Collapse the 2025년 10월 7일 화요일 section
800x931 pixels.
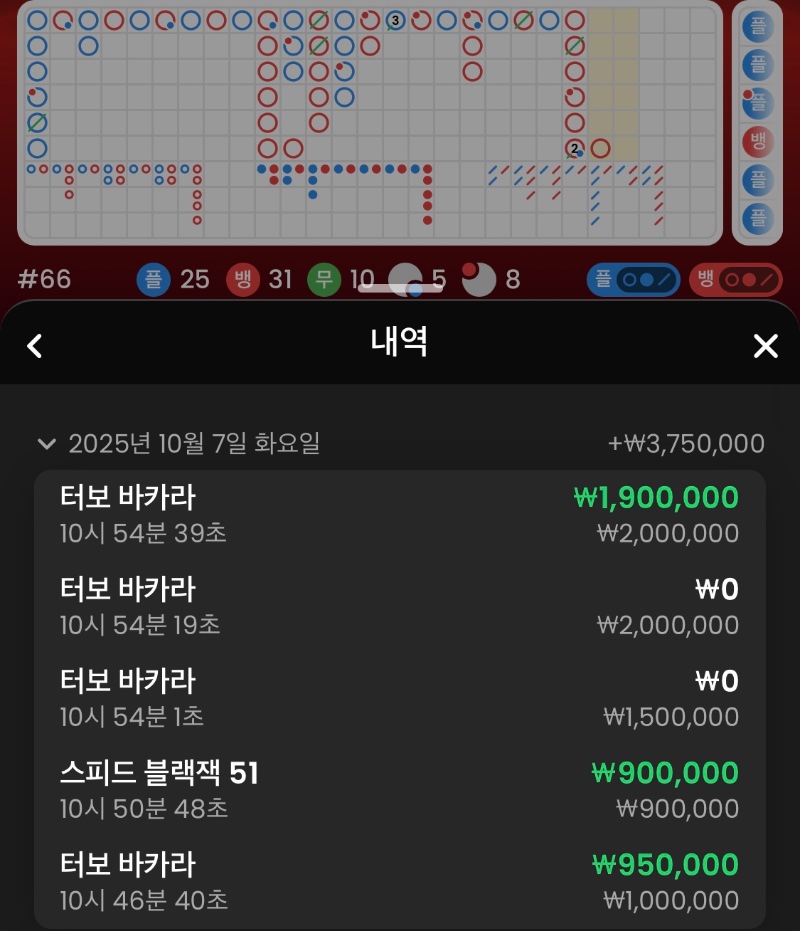tap(46, 443)
